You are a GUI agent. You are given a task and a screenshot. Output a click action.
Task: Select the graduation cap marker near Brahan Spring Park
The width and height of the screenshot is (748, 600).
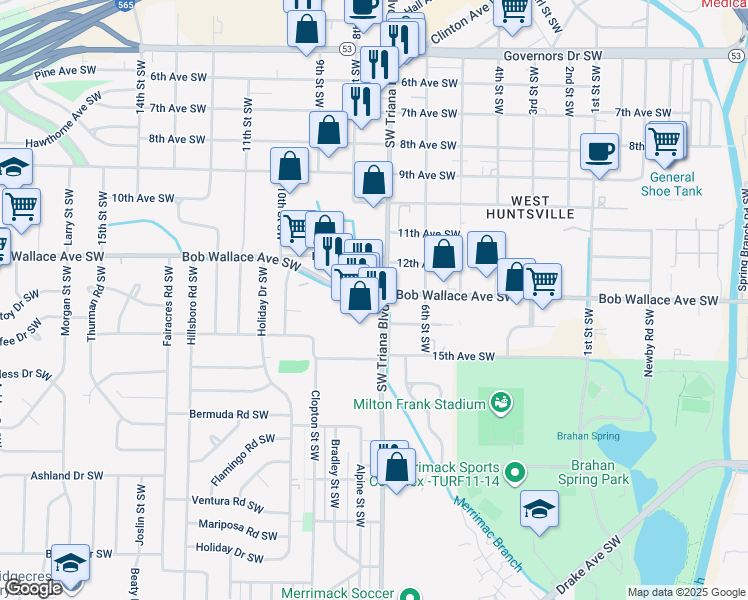click(539, 512)
